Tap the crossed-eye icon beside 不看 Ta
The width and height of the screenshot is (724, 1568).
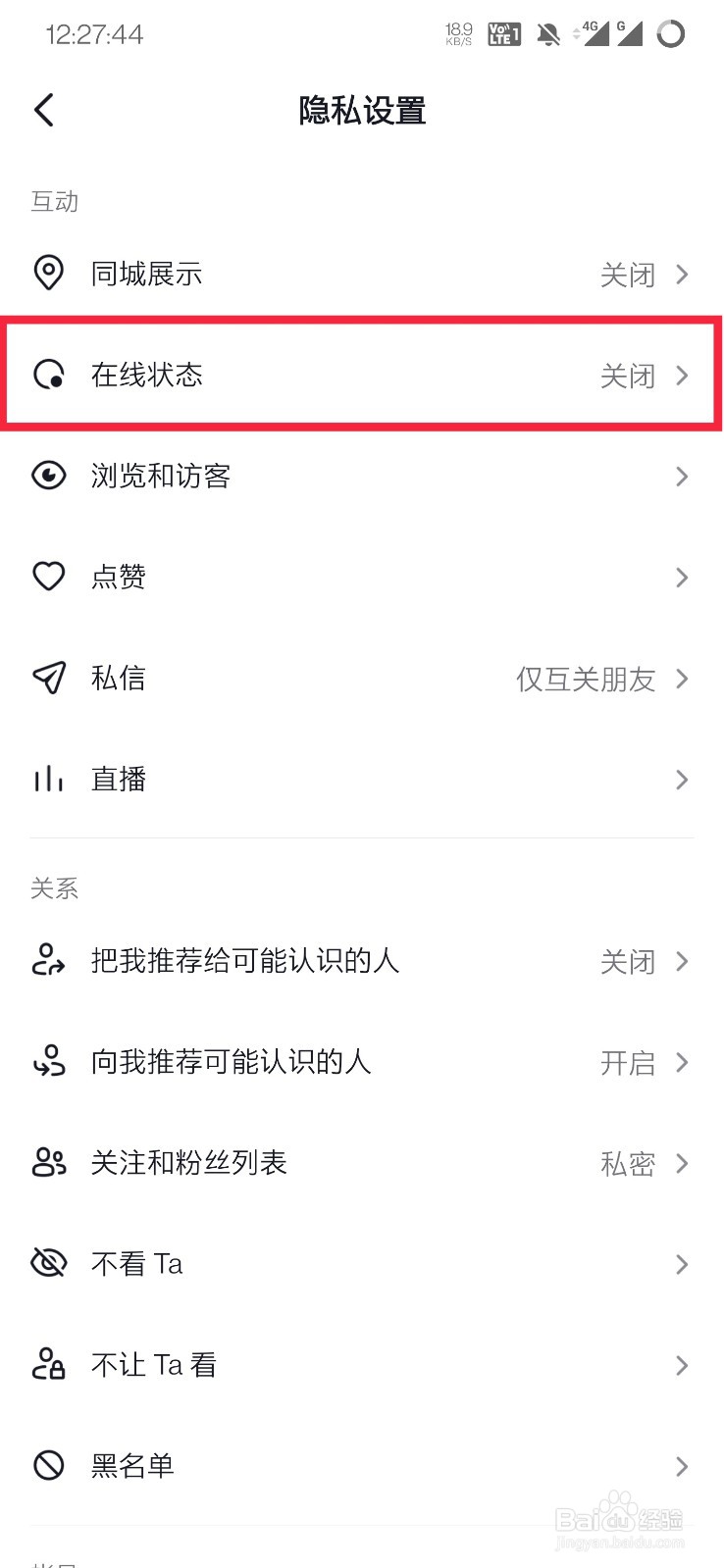pos(49,1264)
